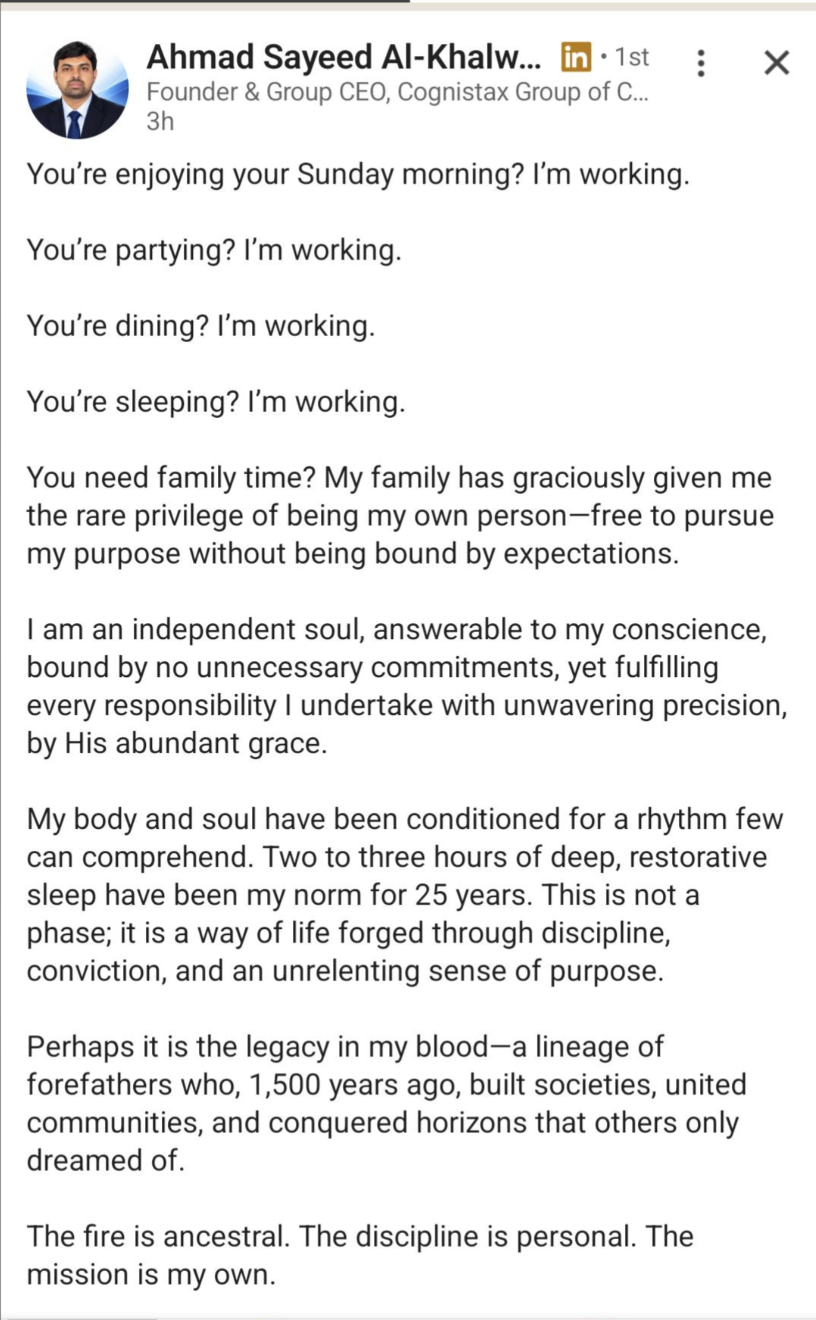Open the author name Ahmad Sayeed Al-Khalw...
Screen dimensions: 816x1320
click(345, 58)
